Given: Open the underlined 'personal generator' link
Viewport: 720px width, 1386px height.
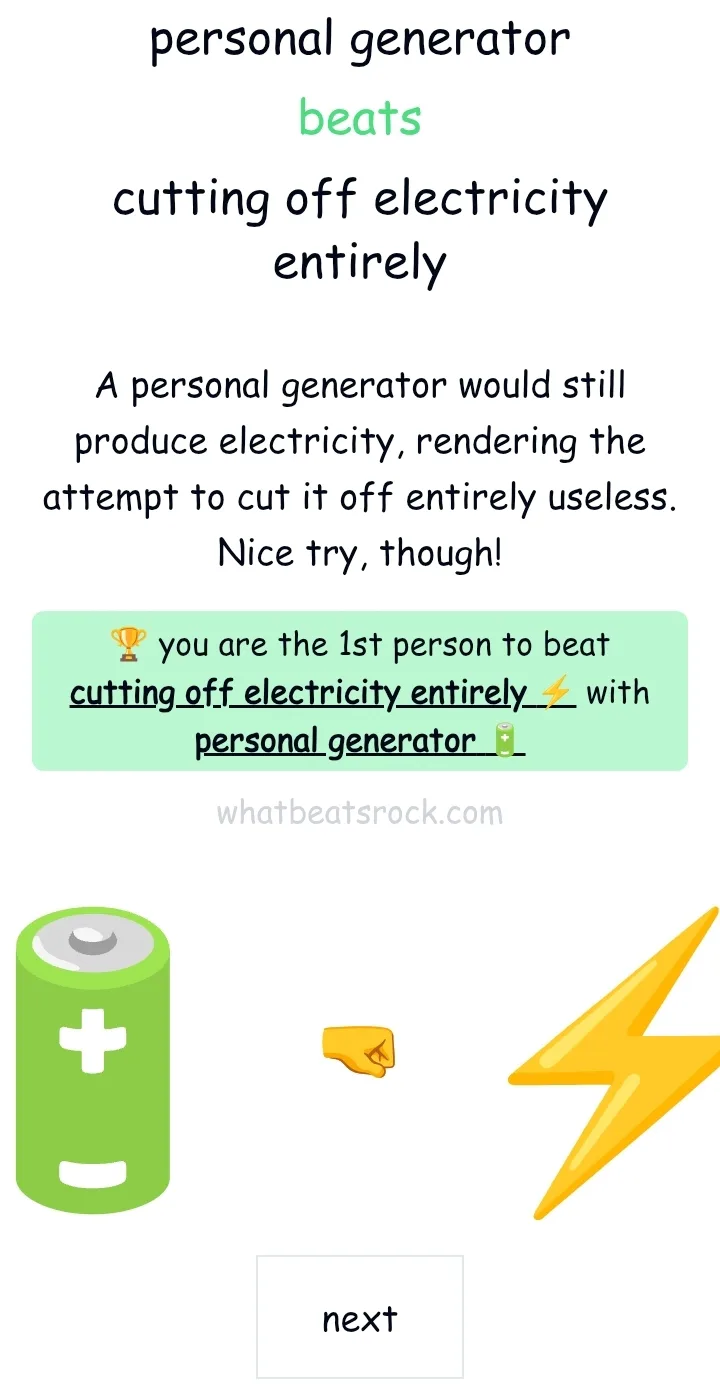Looking at the screenshot, I should (x=360, y=741).
